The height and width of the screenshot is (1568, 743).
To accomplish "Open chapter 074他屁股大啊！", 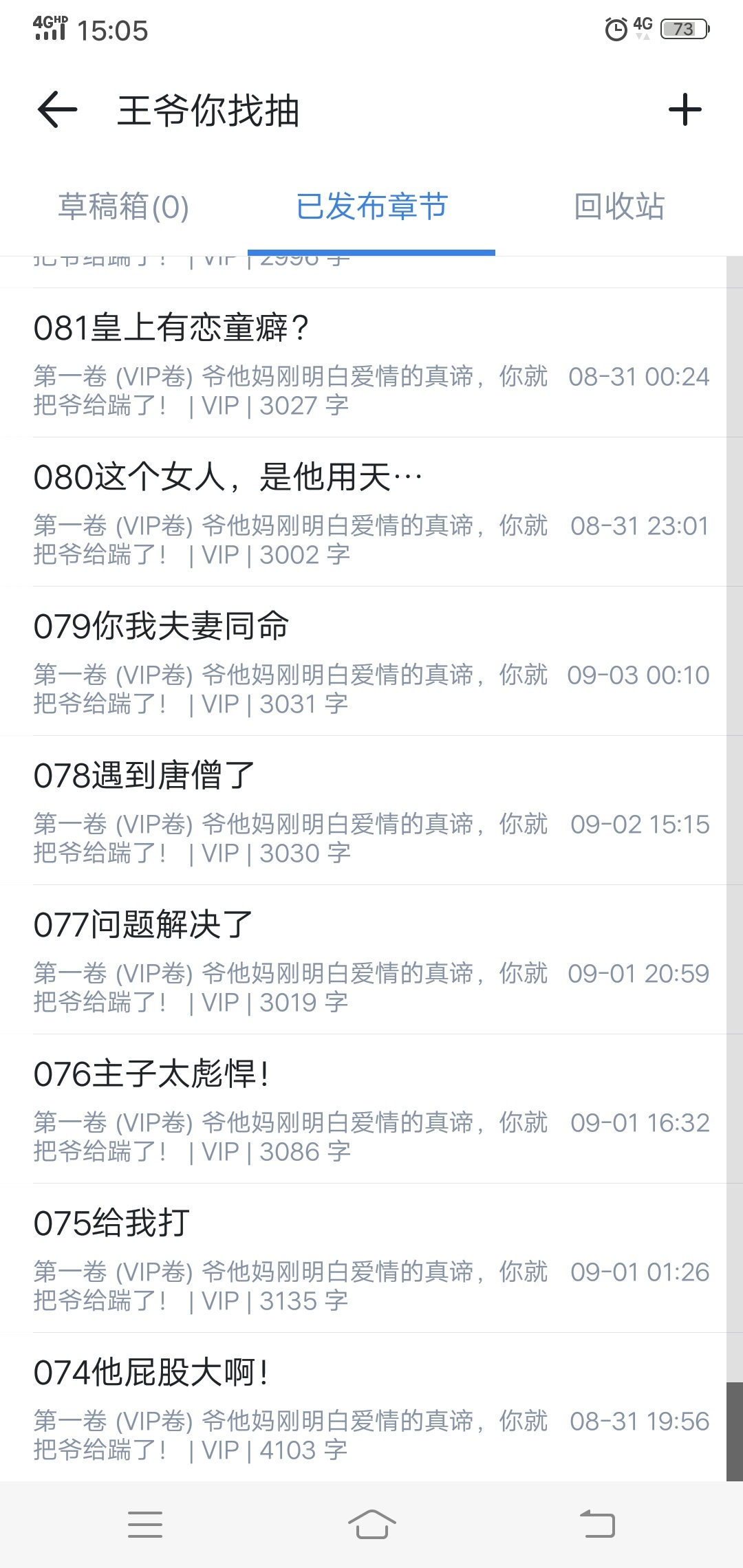I will (x=363, y=1407).
